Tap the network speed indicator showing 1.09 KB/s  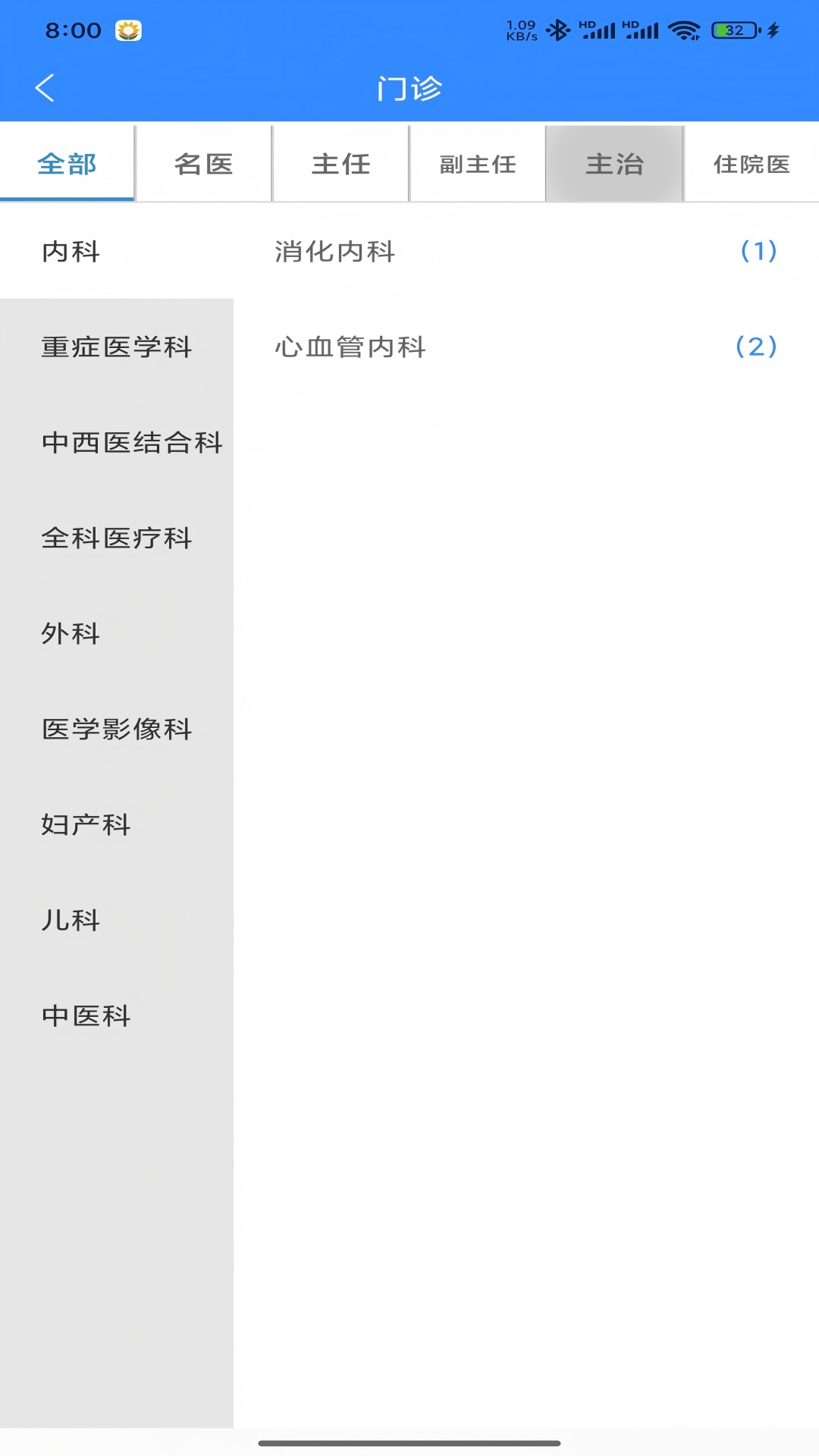pos(521,30)
